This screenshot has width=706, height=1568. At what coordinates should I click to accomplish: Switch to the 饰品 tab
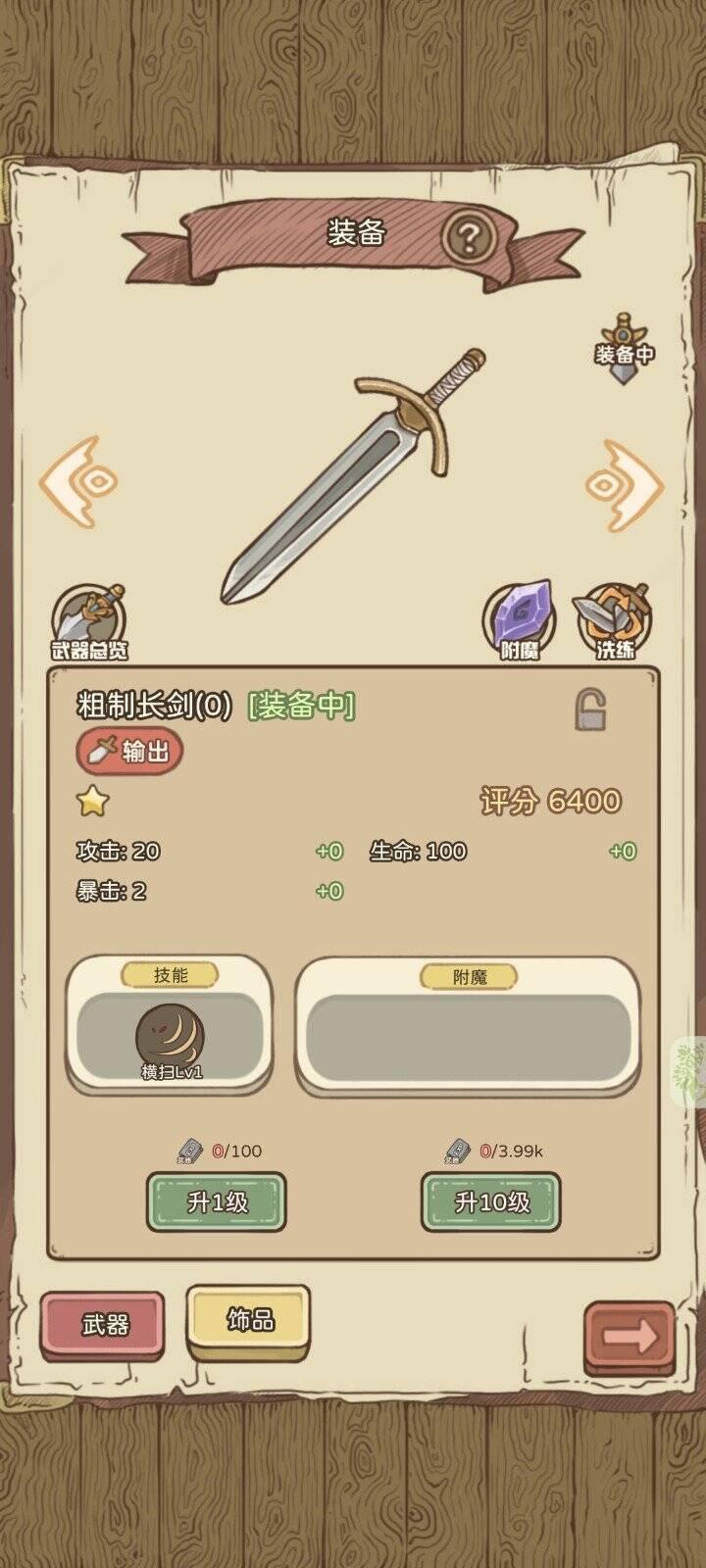point(249,1322)
